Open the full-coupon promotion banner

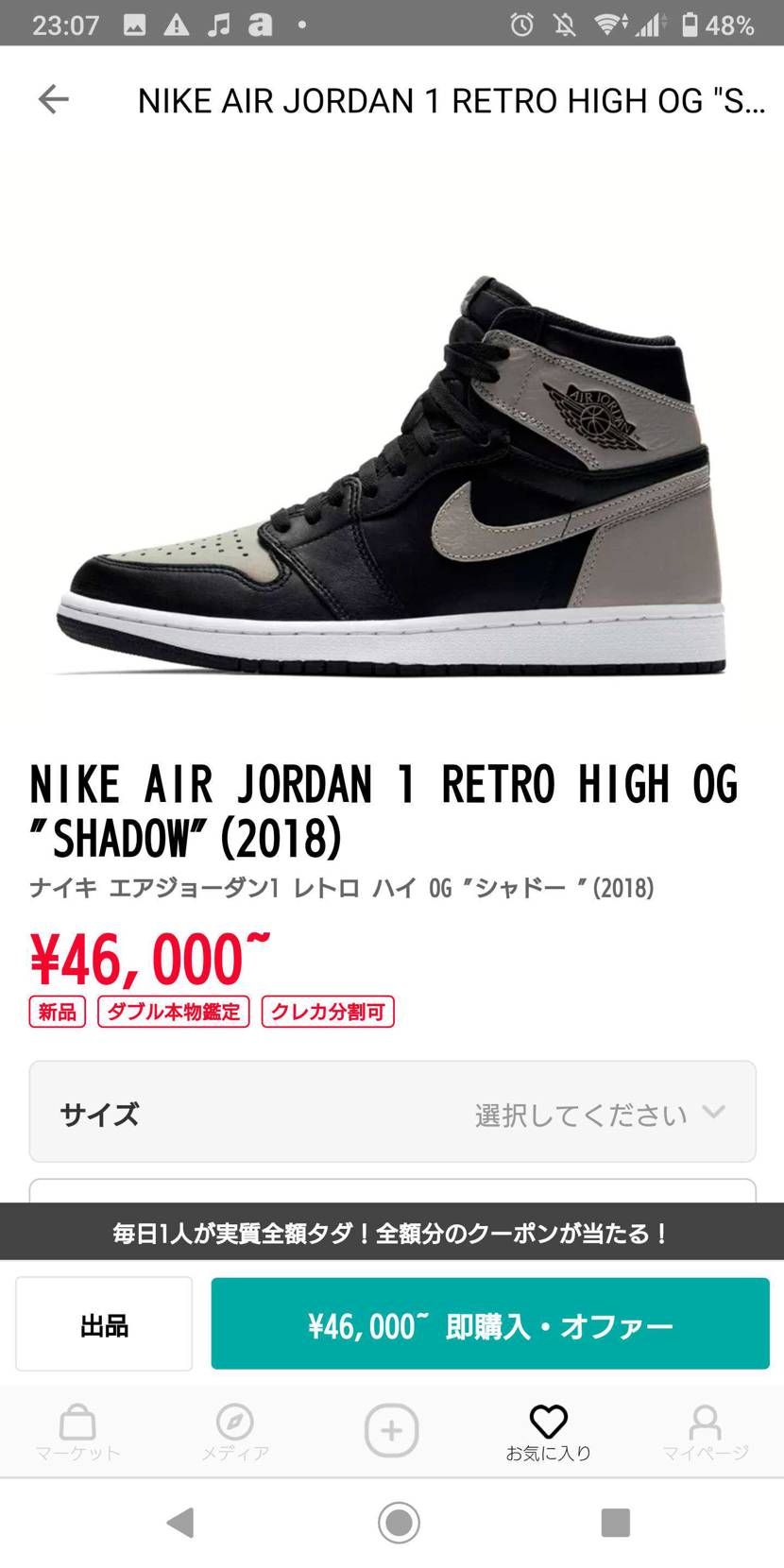click(x=392, y=1233)
